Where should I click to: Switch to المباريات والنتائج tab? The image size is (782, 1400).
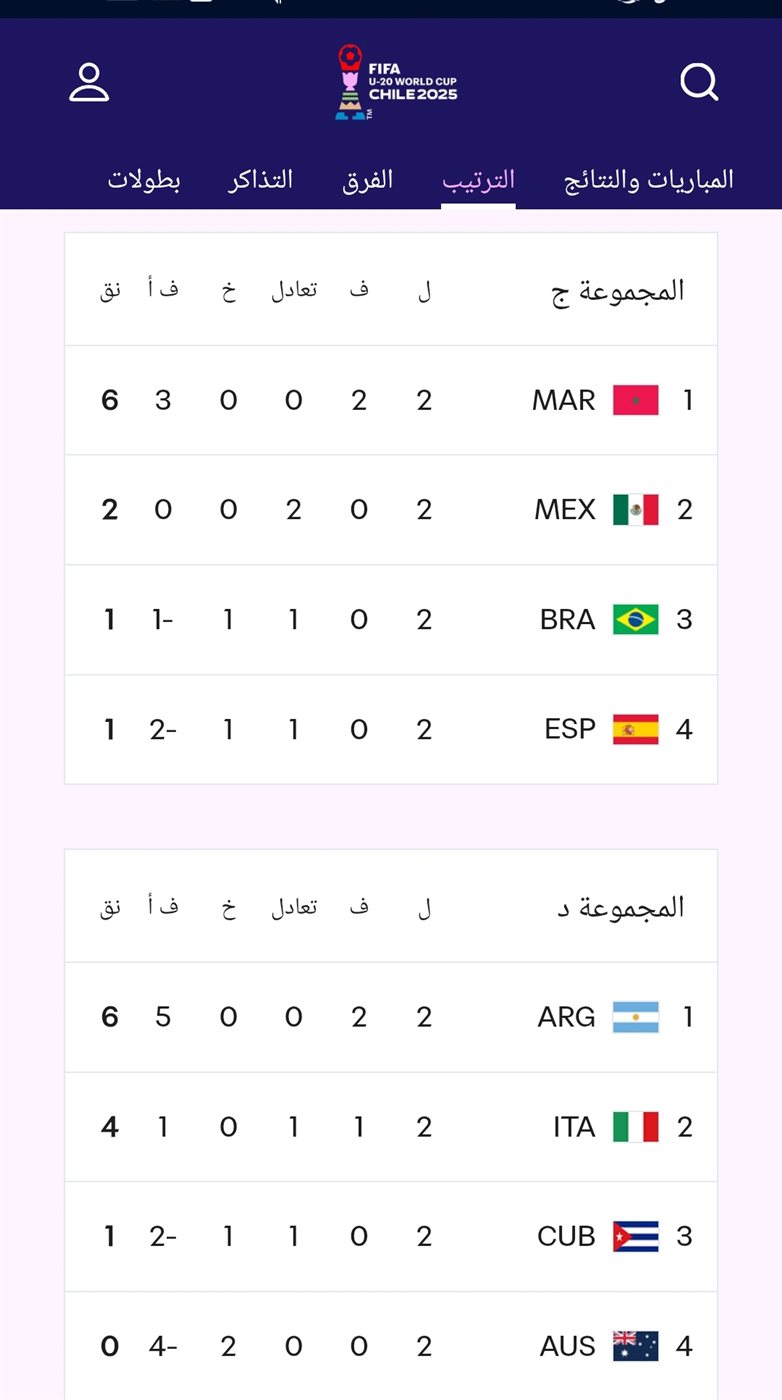click(649, 180)
